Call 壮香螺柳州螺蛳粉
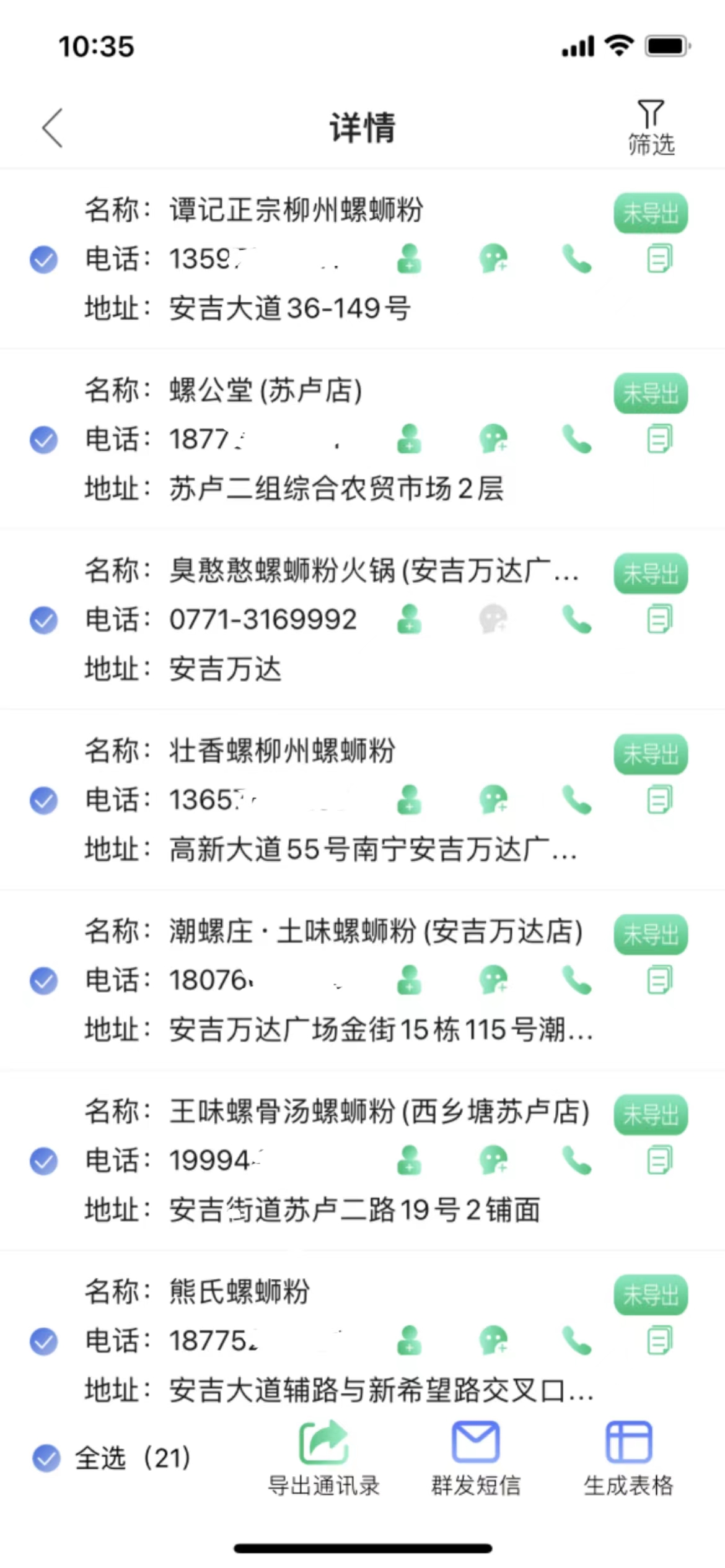The image size is (725, 1568). tap(576, 799)
